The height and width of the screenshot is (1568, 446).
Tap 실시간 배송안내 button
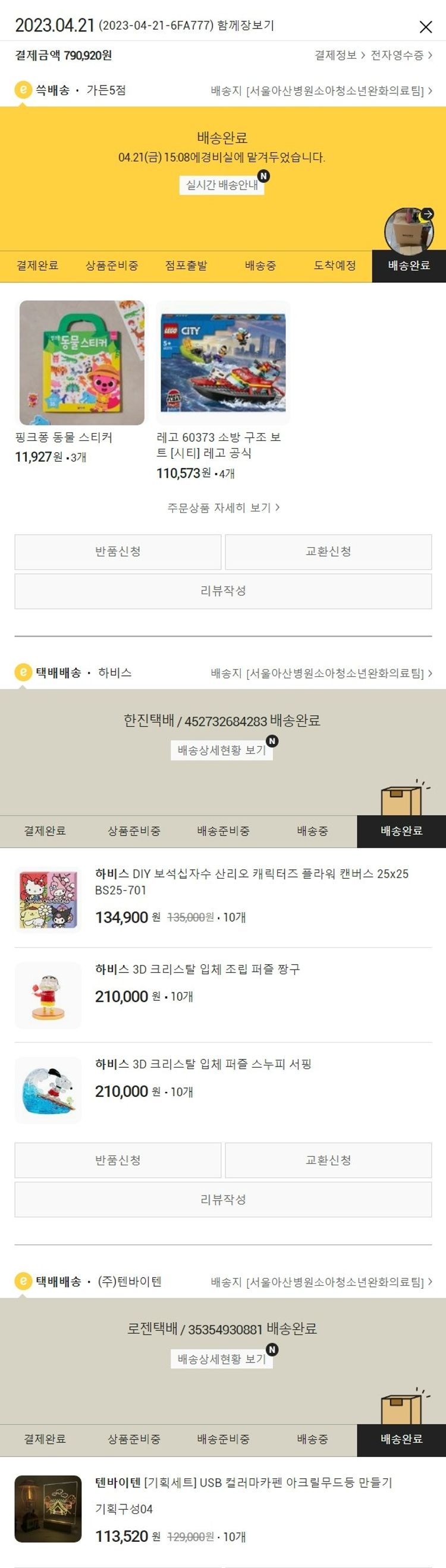(x=222, y=185)
